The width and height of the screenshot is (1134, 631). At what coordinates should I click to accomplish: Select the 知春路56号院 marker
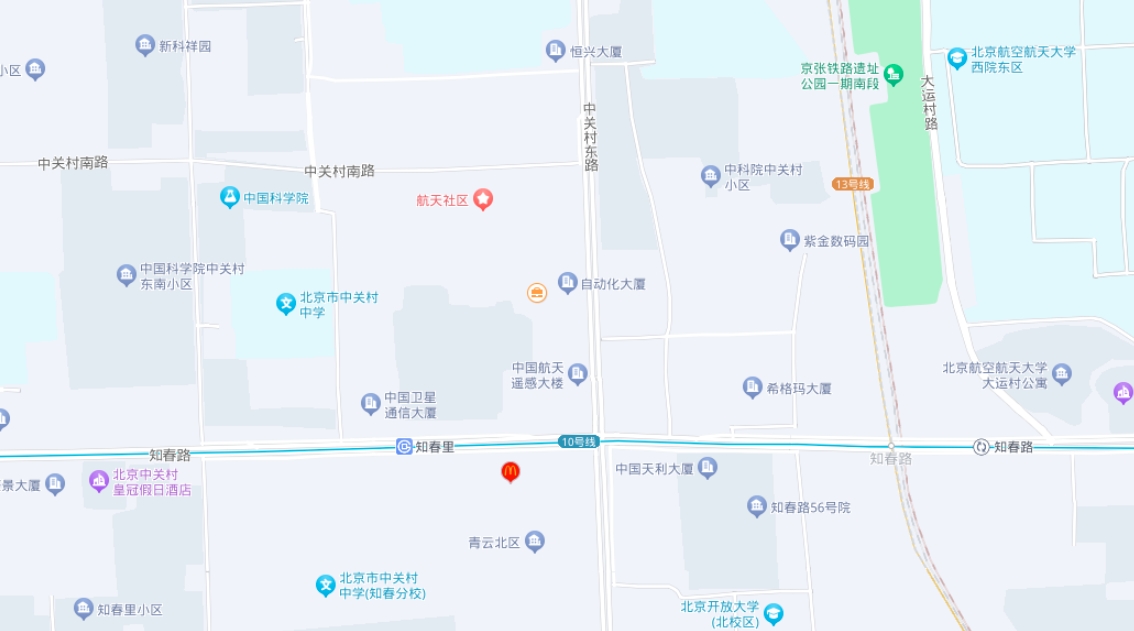point(757,506)
